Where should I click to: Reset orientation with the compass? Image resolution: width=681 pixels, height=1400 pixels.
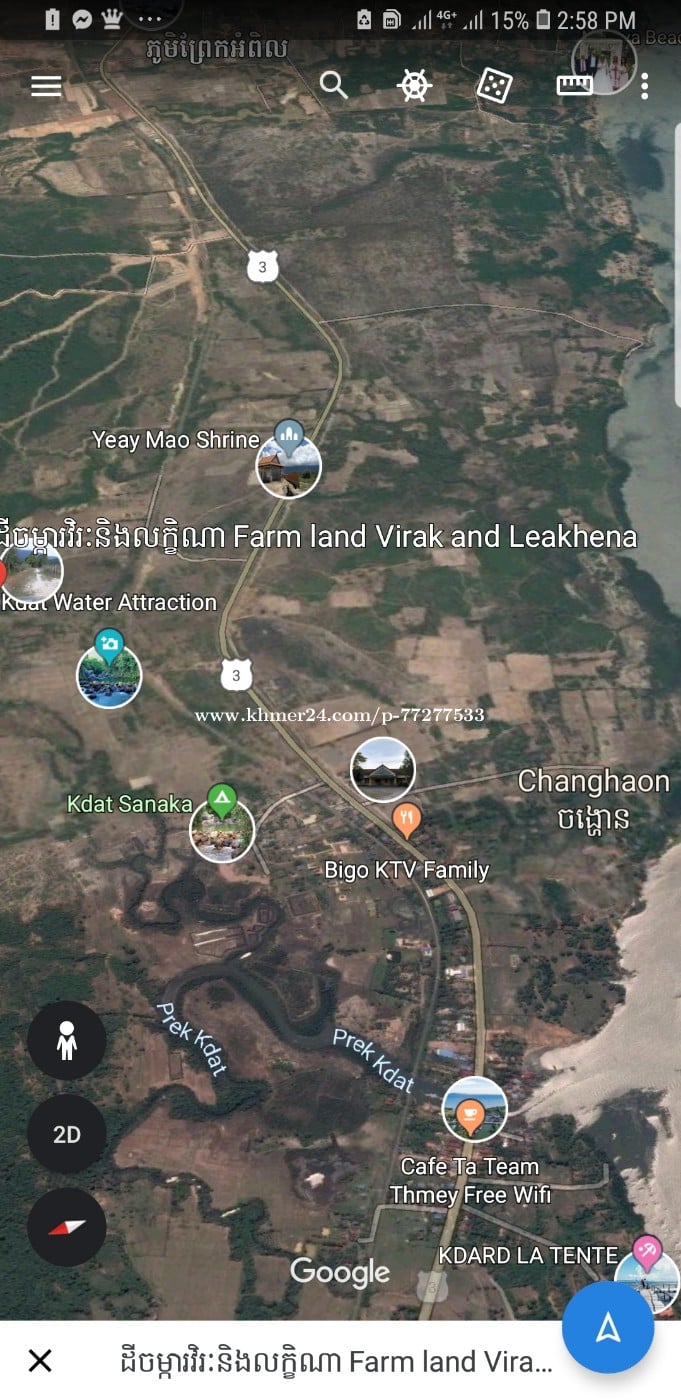[x=67, y=1227]
